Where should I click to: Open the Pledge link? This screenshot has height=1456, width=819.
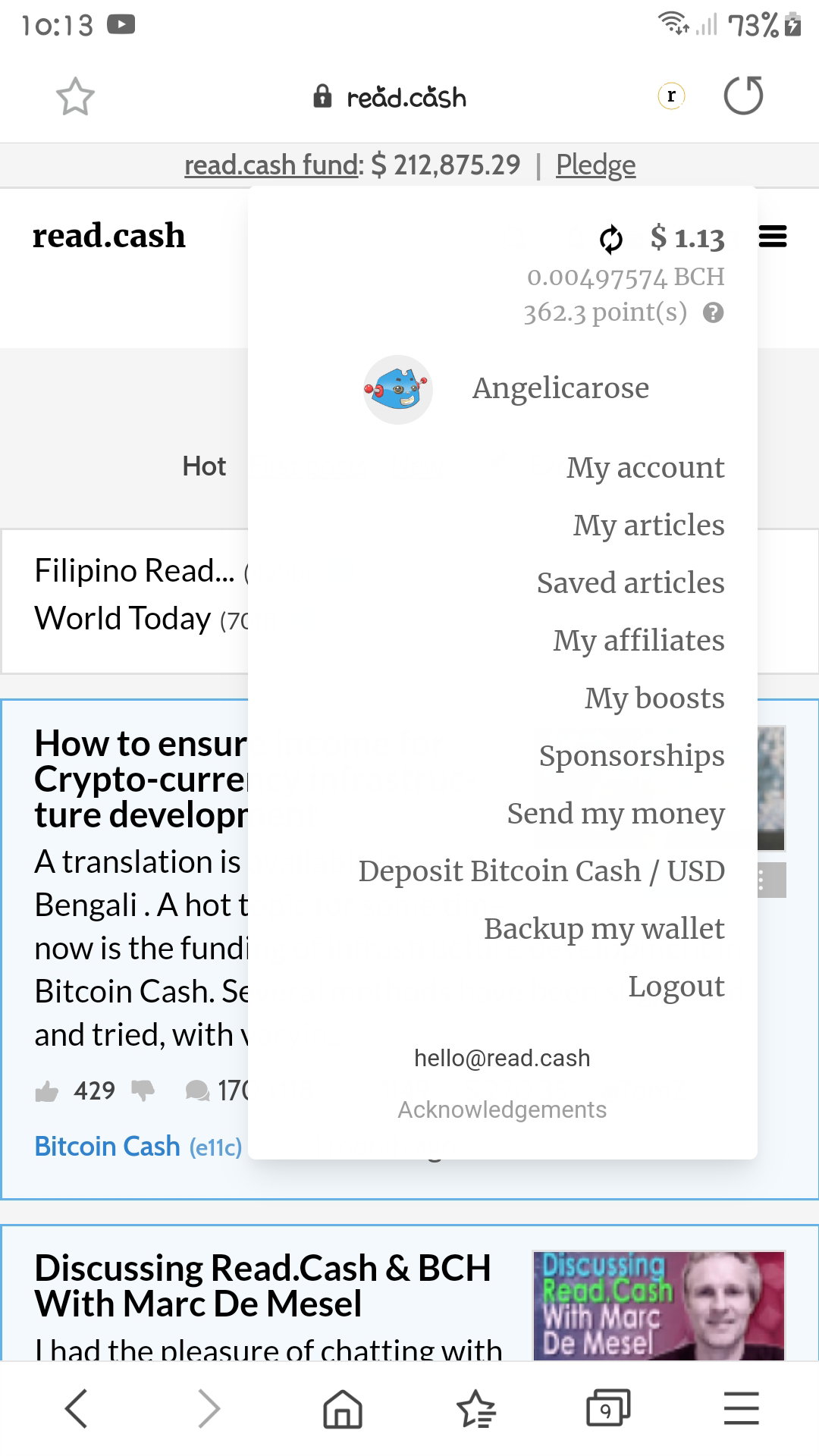(595, 165)
